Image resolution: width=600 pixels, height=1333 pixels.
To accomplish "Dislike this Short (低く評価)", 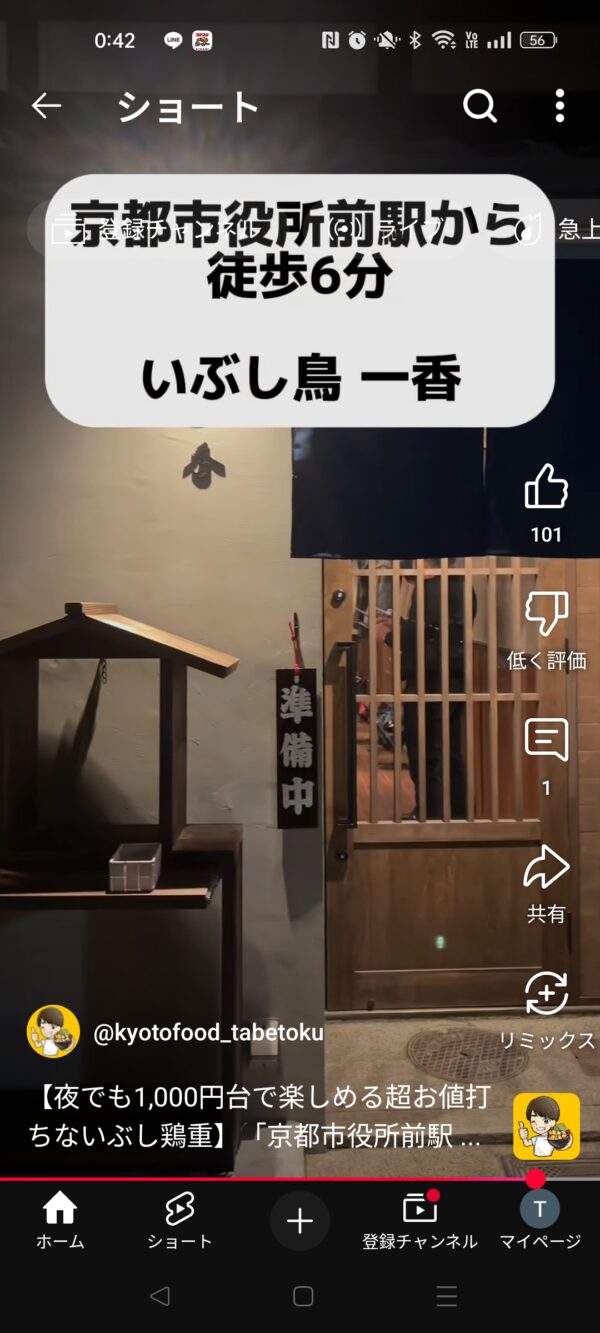I will click(x=546, y=614).
